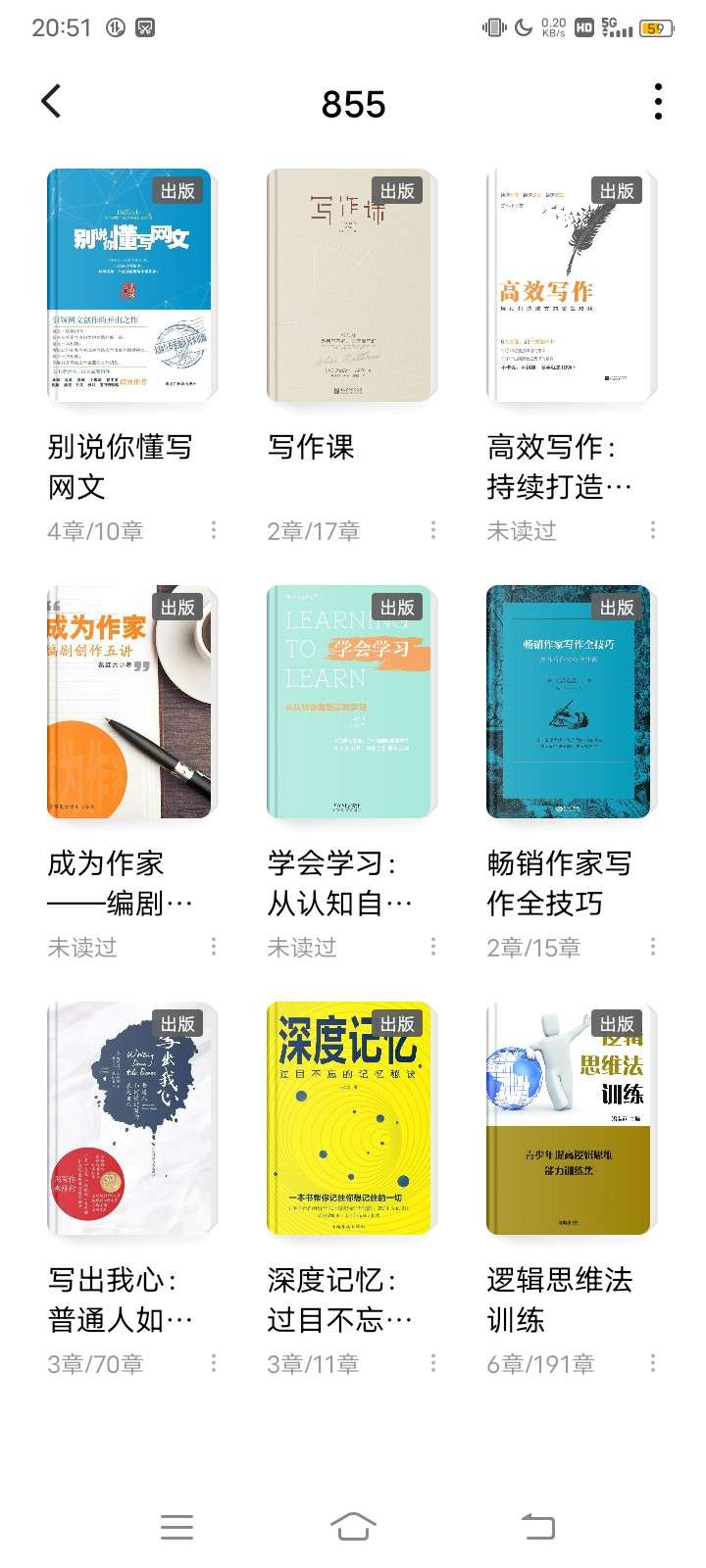The image size is (706, 1568).
Task: Open the book 写作课
Action: click(x=350, y=286)
